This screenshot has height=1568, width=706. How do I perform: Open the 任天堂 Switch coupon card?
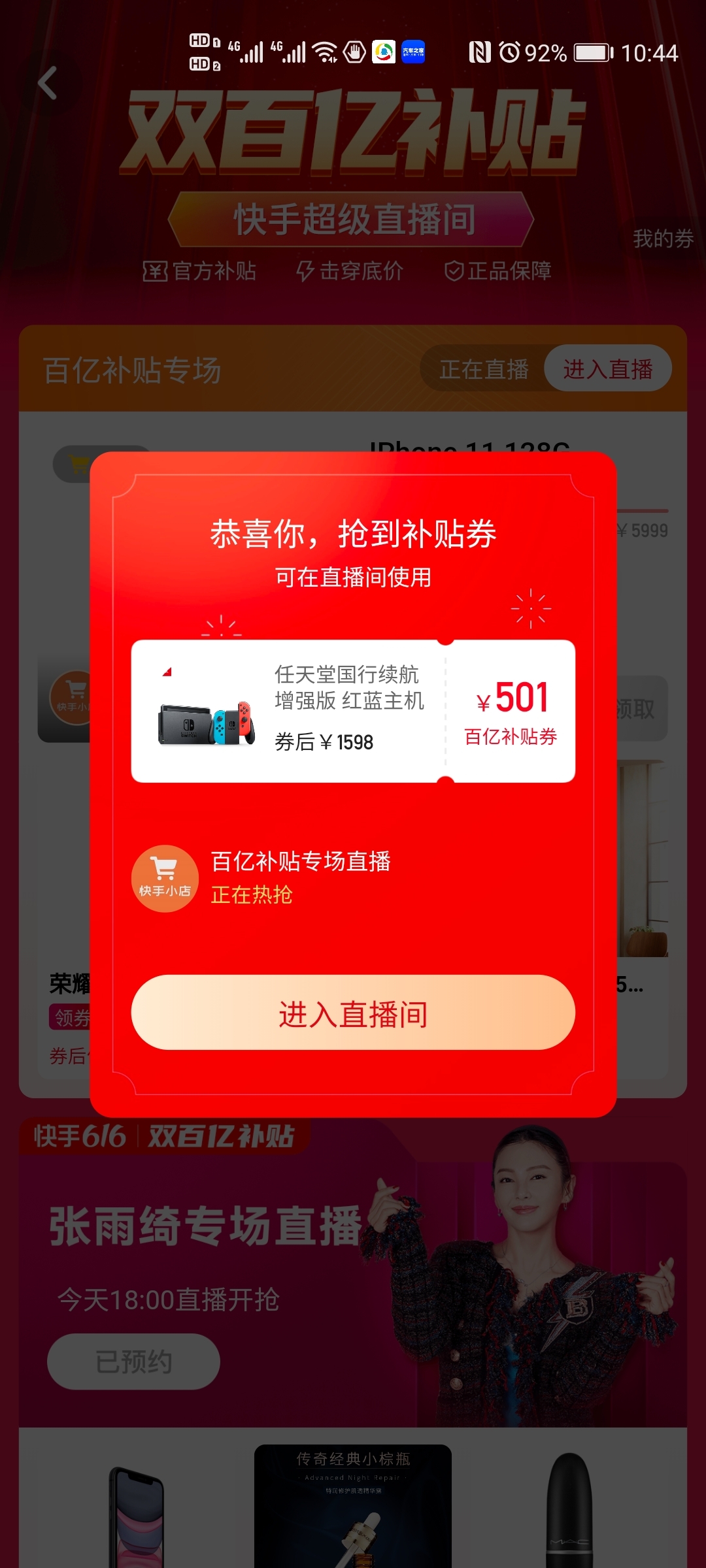[x=353, y=711]
